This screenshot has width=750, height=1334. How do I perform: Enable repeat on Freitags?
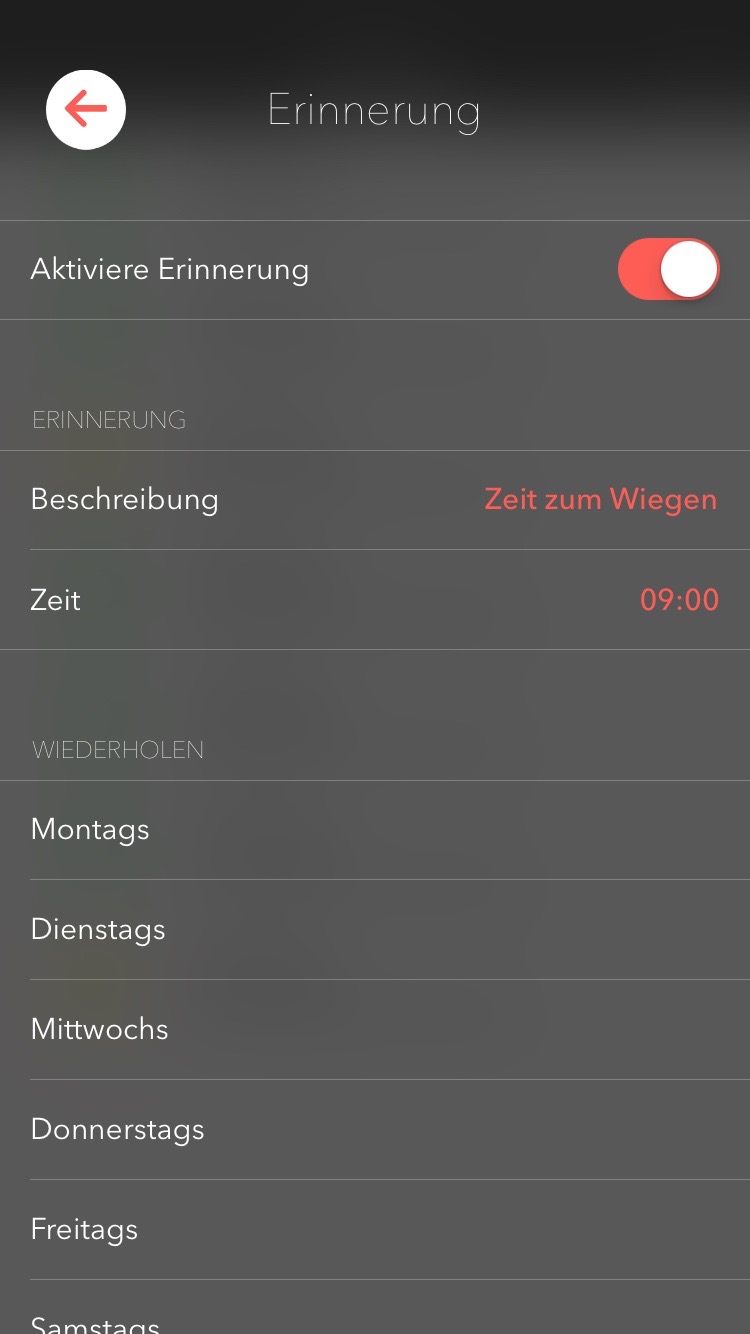[375, 1230]
